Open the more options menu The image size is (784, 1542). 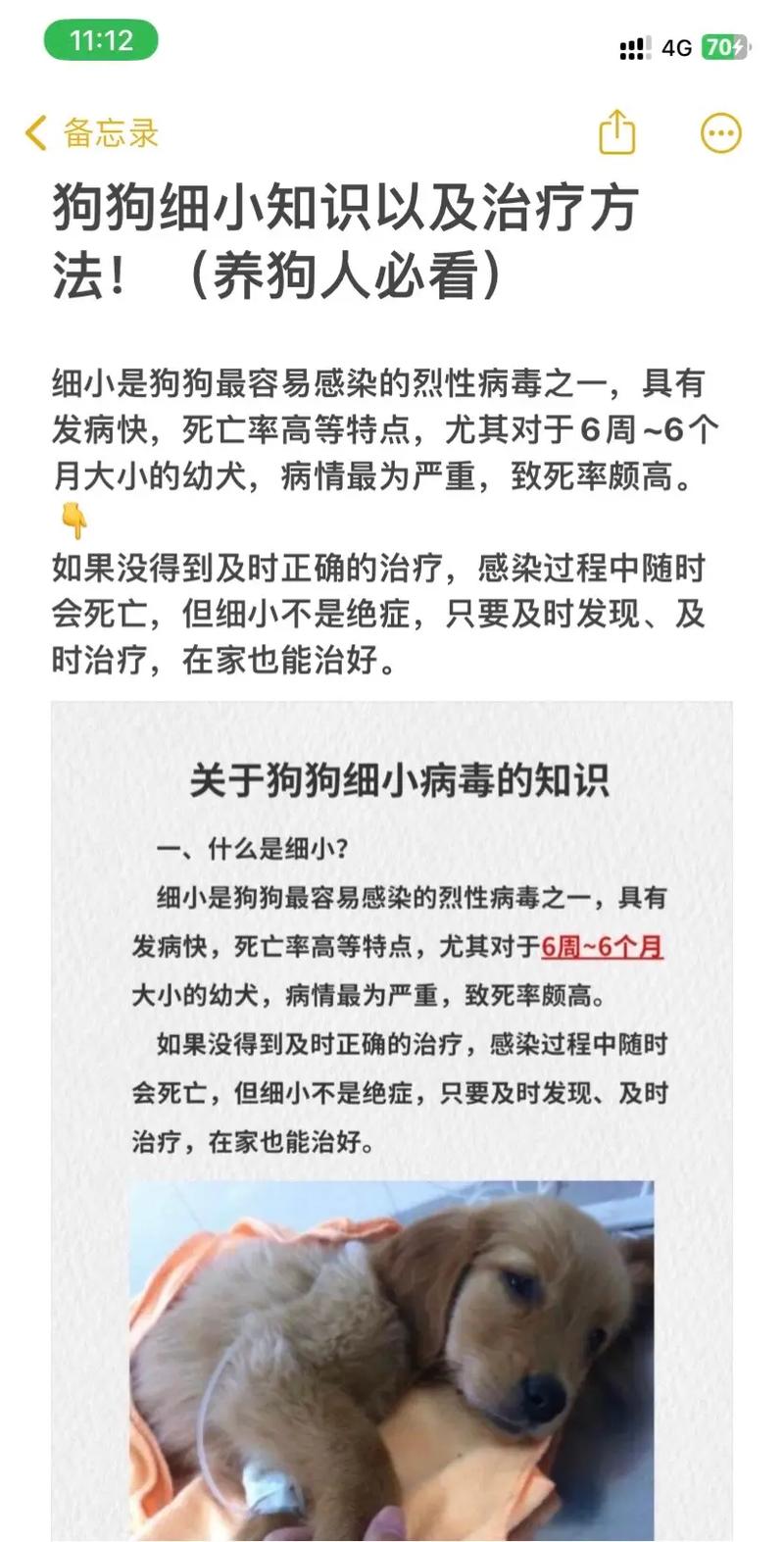coord(721,133)
